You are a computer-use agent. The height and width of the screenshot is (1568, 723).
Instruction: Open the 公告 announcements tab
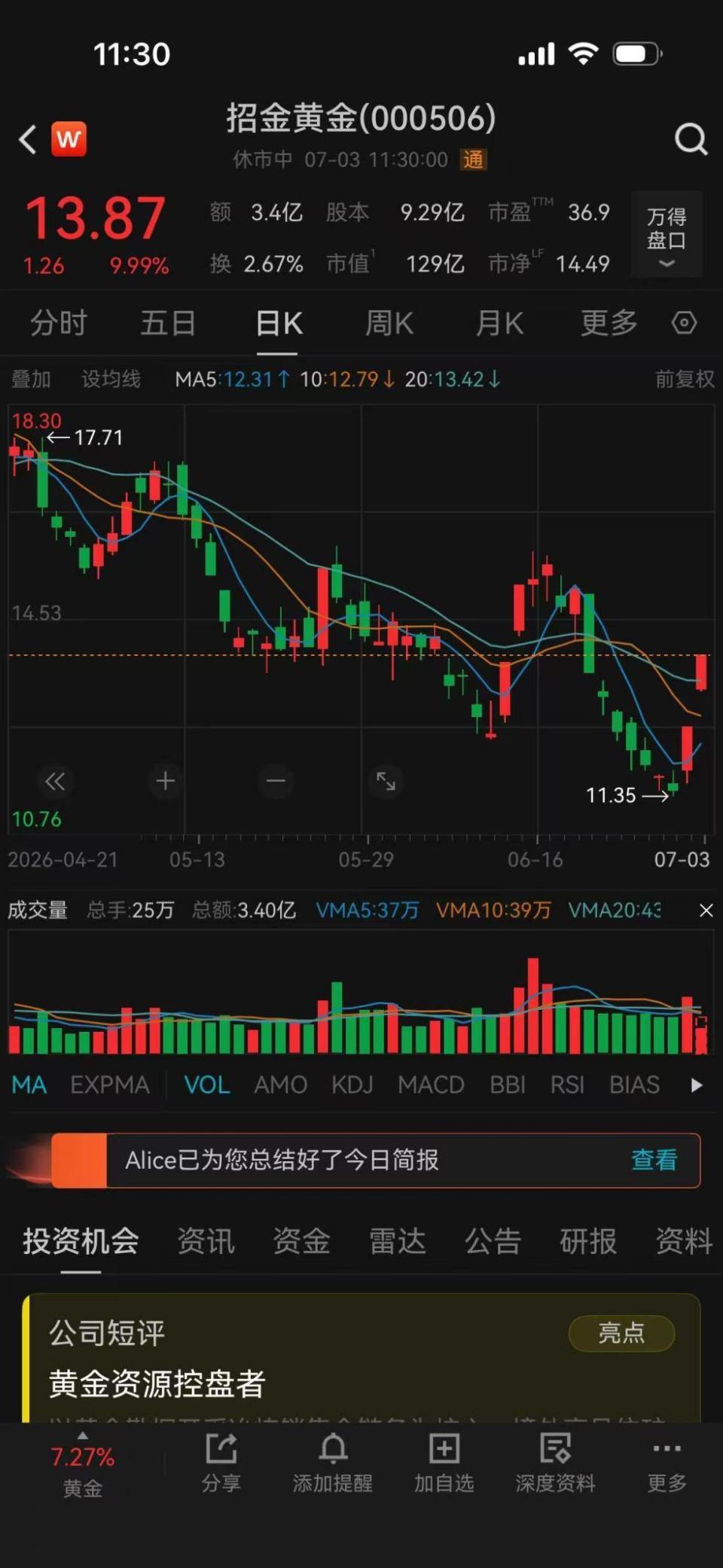tap(493, 1241)
